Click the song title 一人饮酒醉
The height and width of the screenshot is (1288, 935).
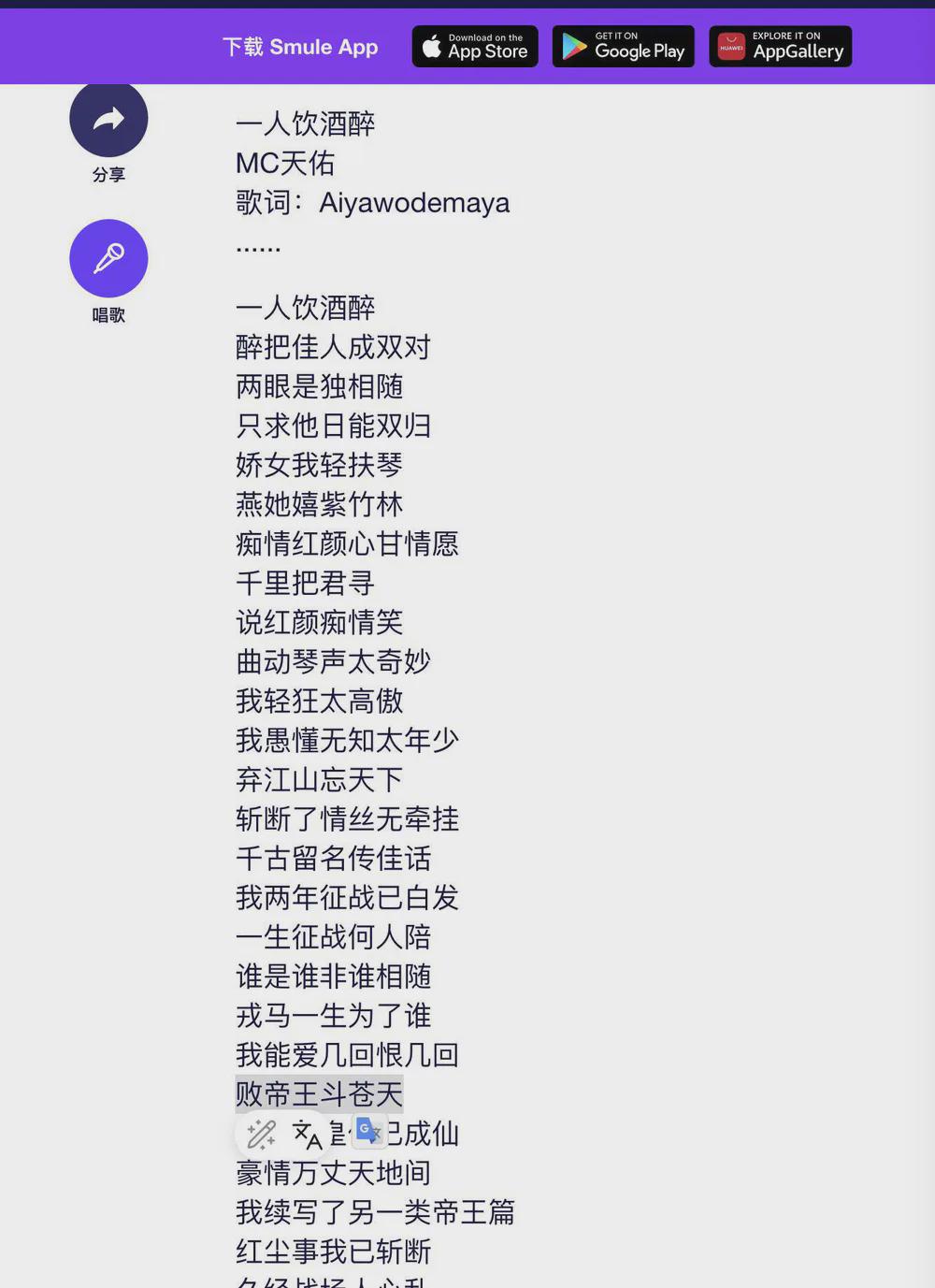tap(305, 123)
